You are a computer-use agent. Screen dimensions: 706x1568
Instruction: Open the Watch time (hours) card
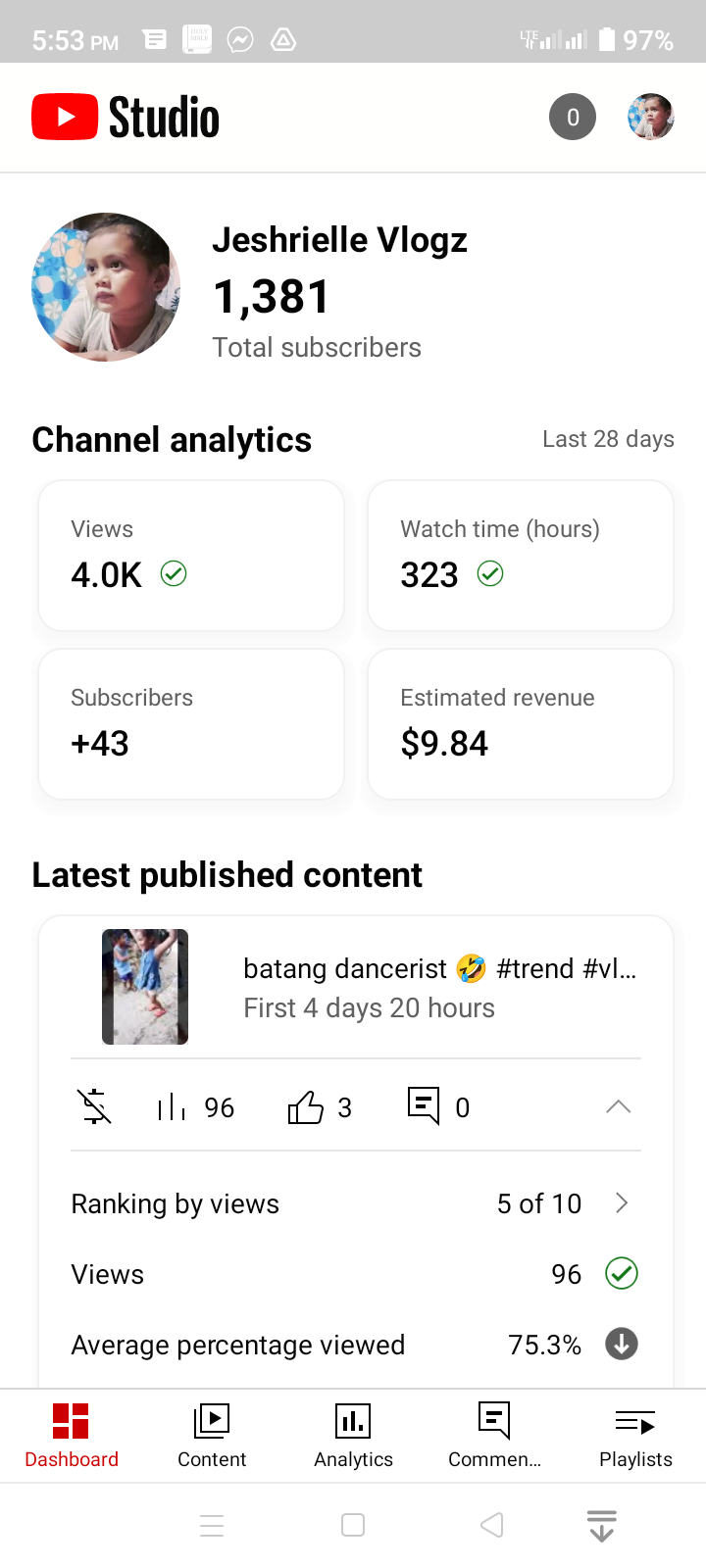click(x=521, y=555)
